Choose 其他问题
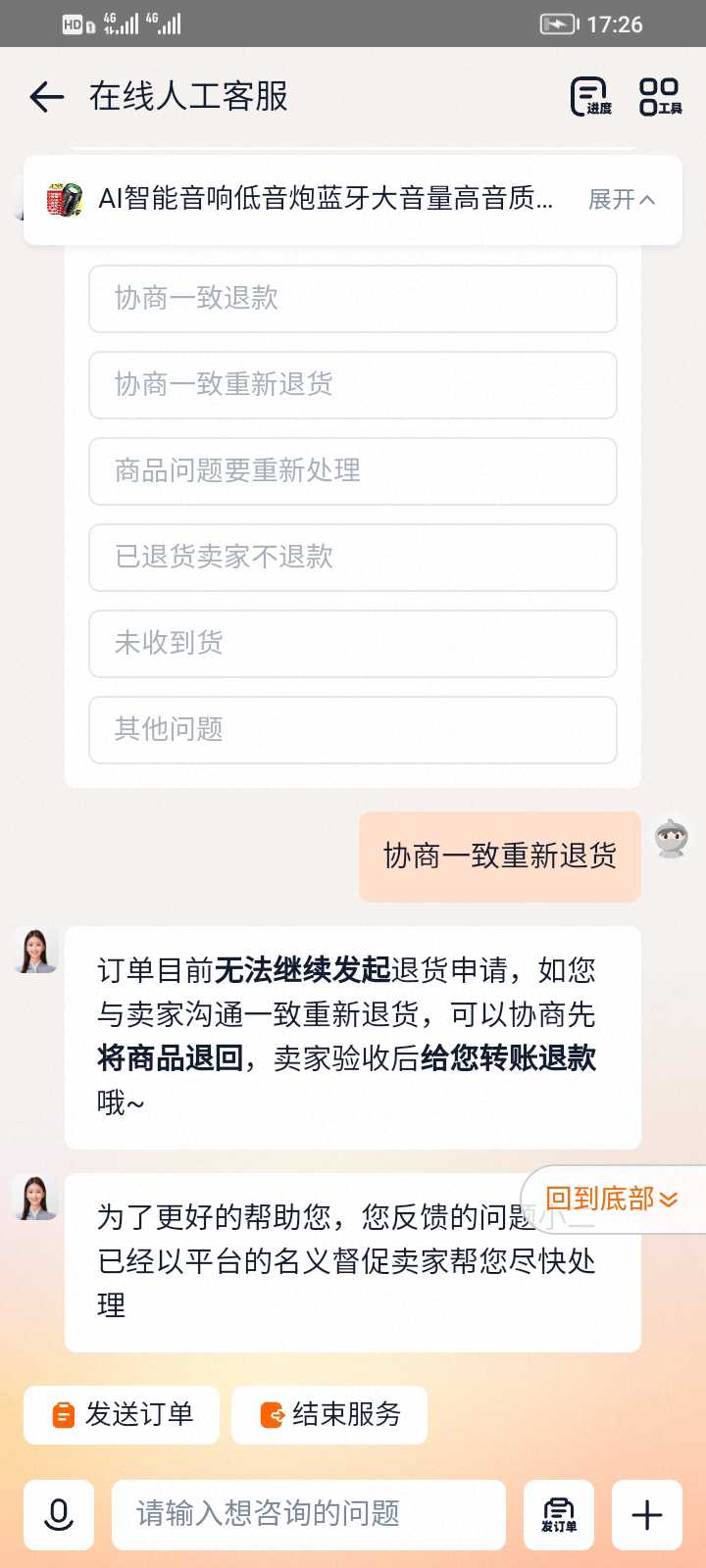Screen dimensions: 706x1568 (353, 730)
